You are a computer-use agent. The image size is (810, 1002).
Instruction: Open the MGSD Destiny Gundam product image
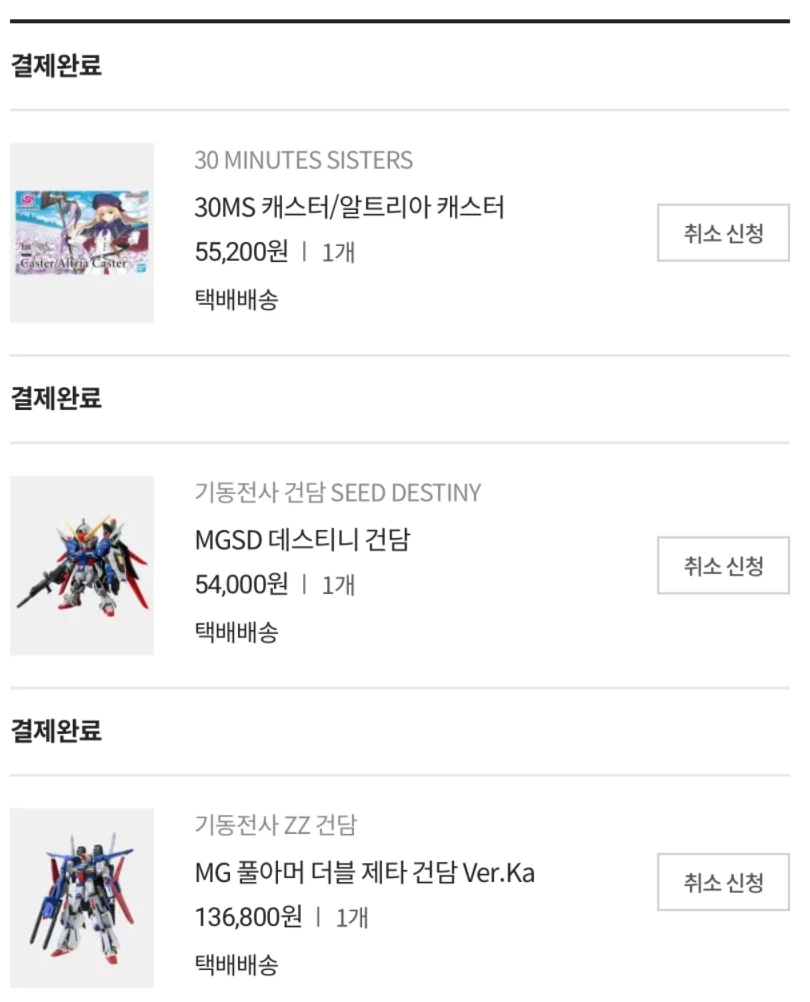tap(81, 567)
